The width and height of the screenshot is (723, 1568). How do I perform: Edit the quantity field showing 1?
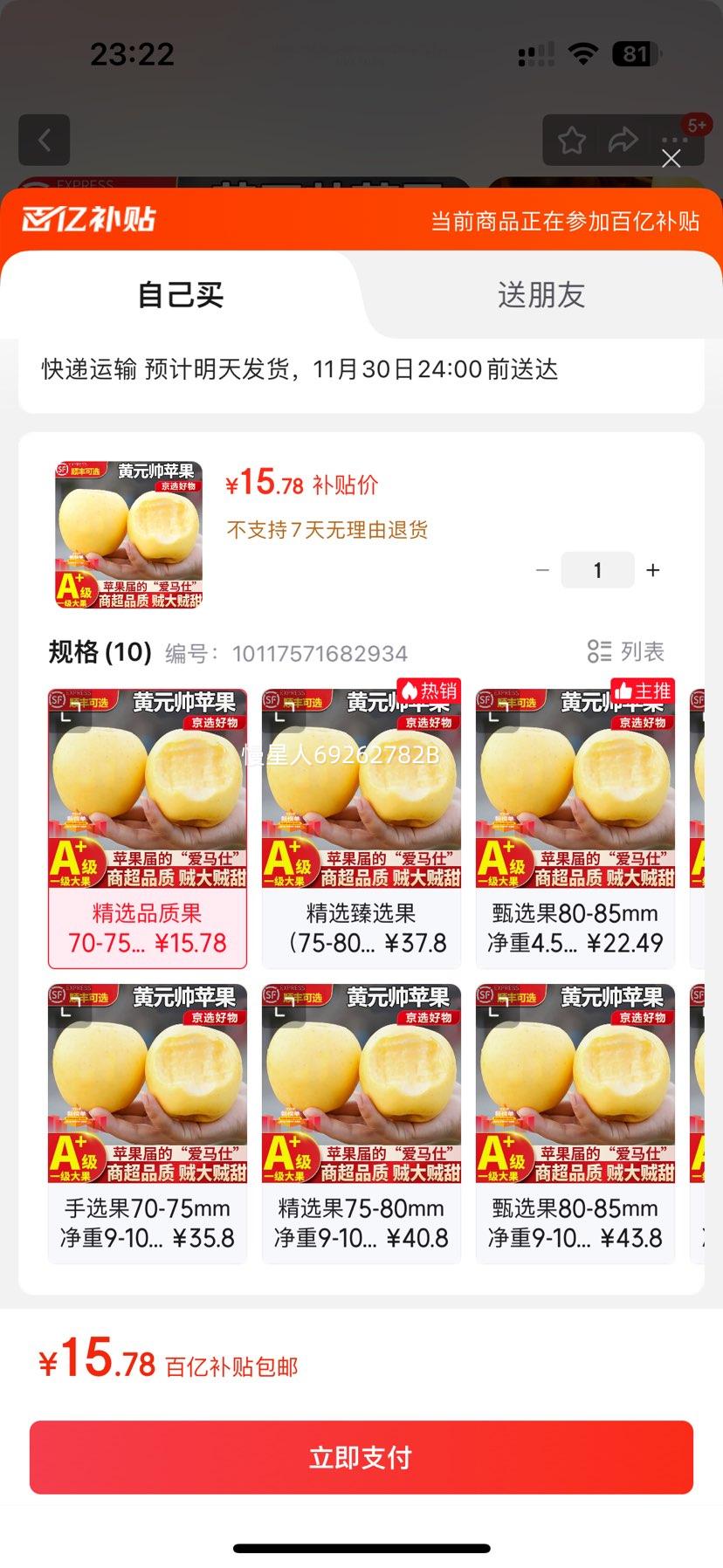pyautogui.click(x=597, y=570)
